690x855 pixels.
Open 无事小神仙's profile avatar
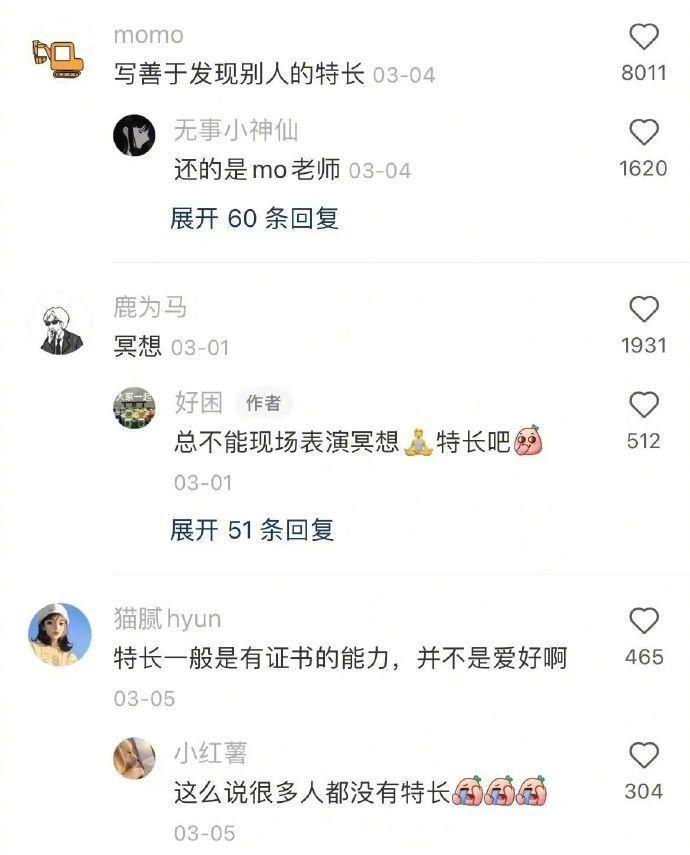(x=134, y=135)
